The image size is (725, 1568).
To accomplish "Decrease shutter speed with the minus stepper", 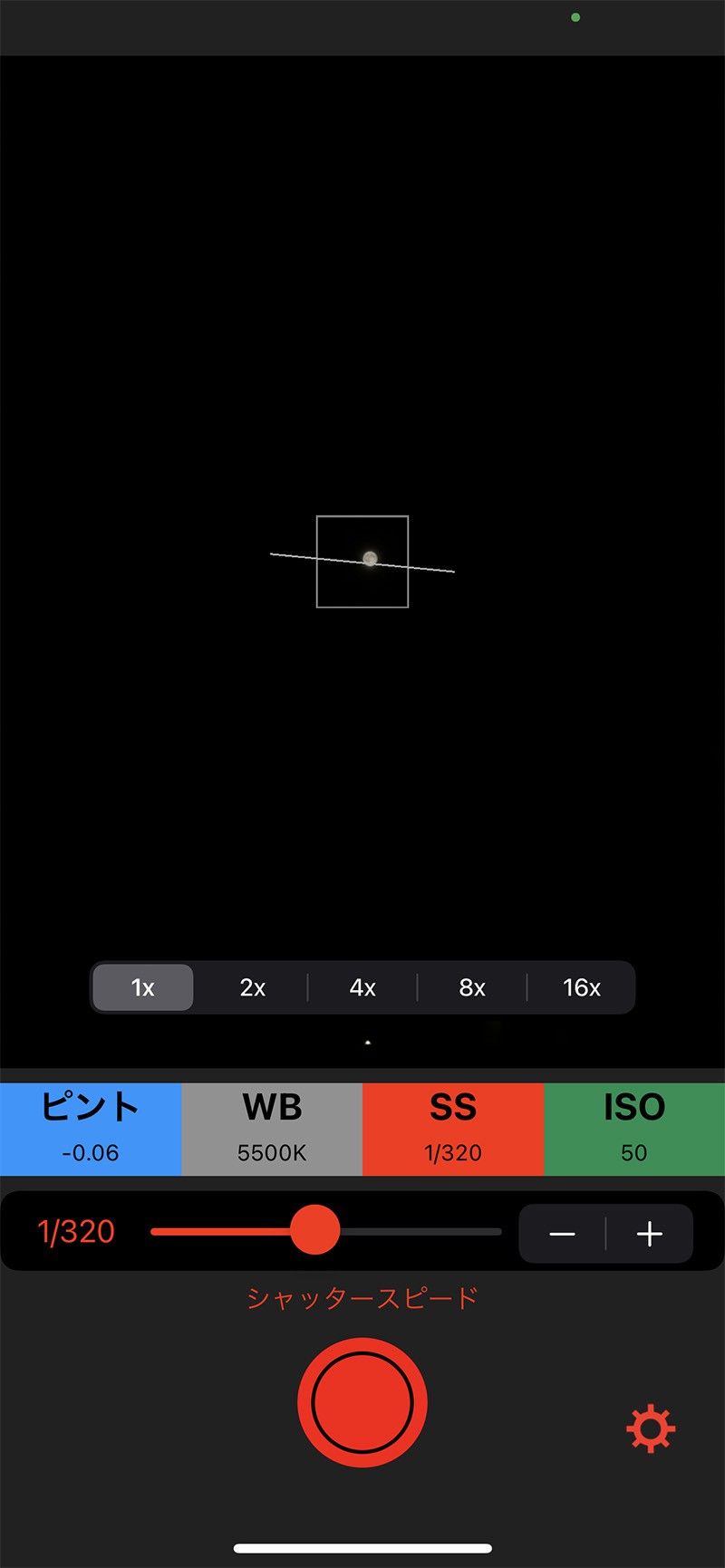I will coord(562,1233).
